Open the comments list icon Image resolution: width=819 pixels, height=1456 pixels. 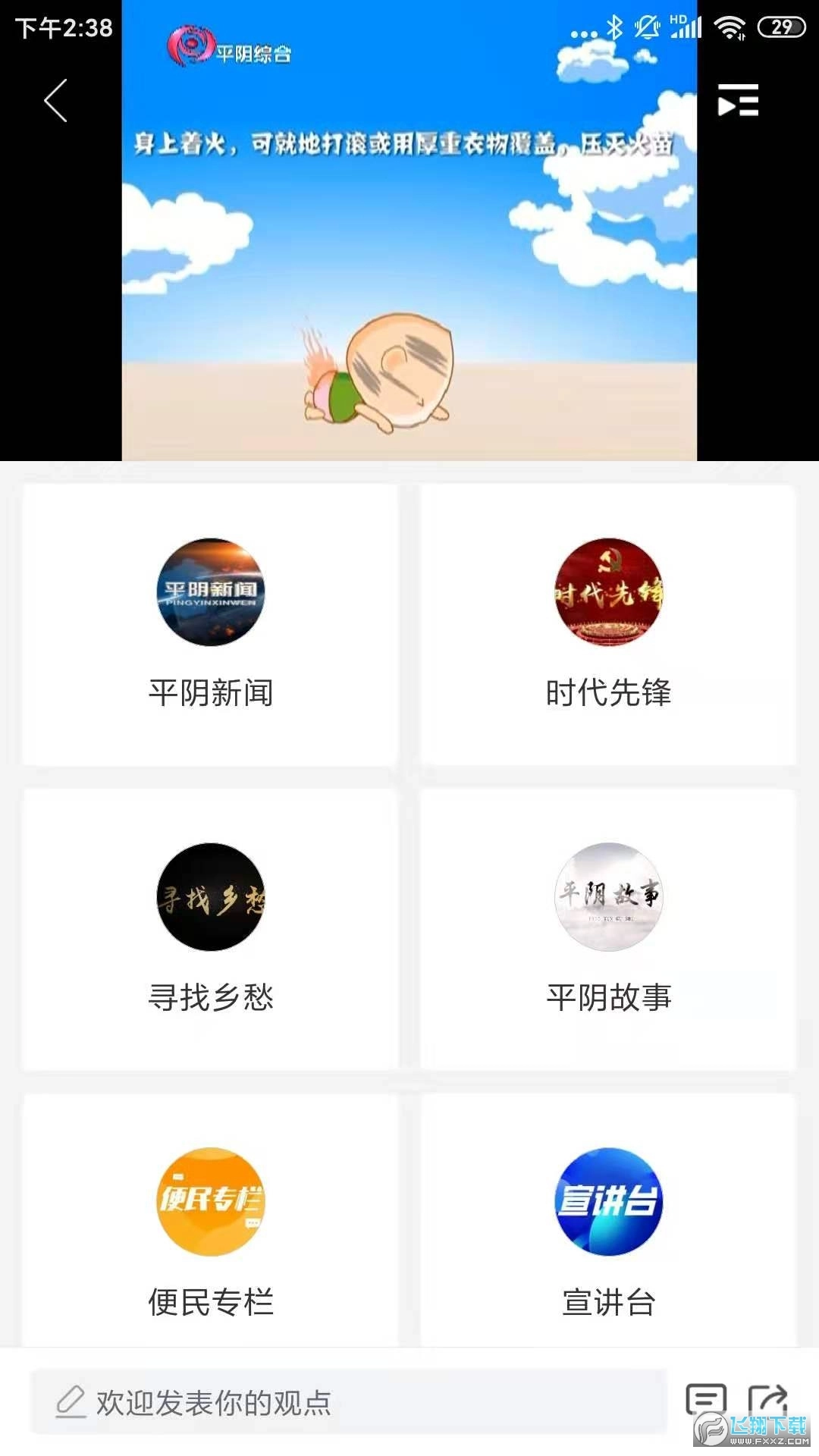708,1399
